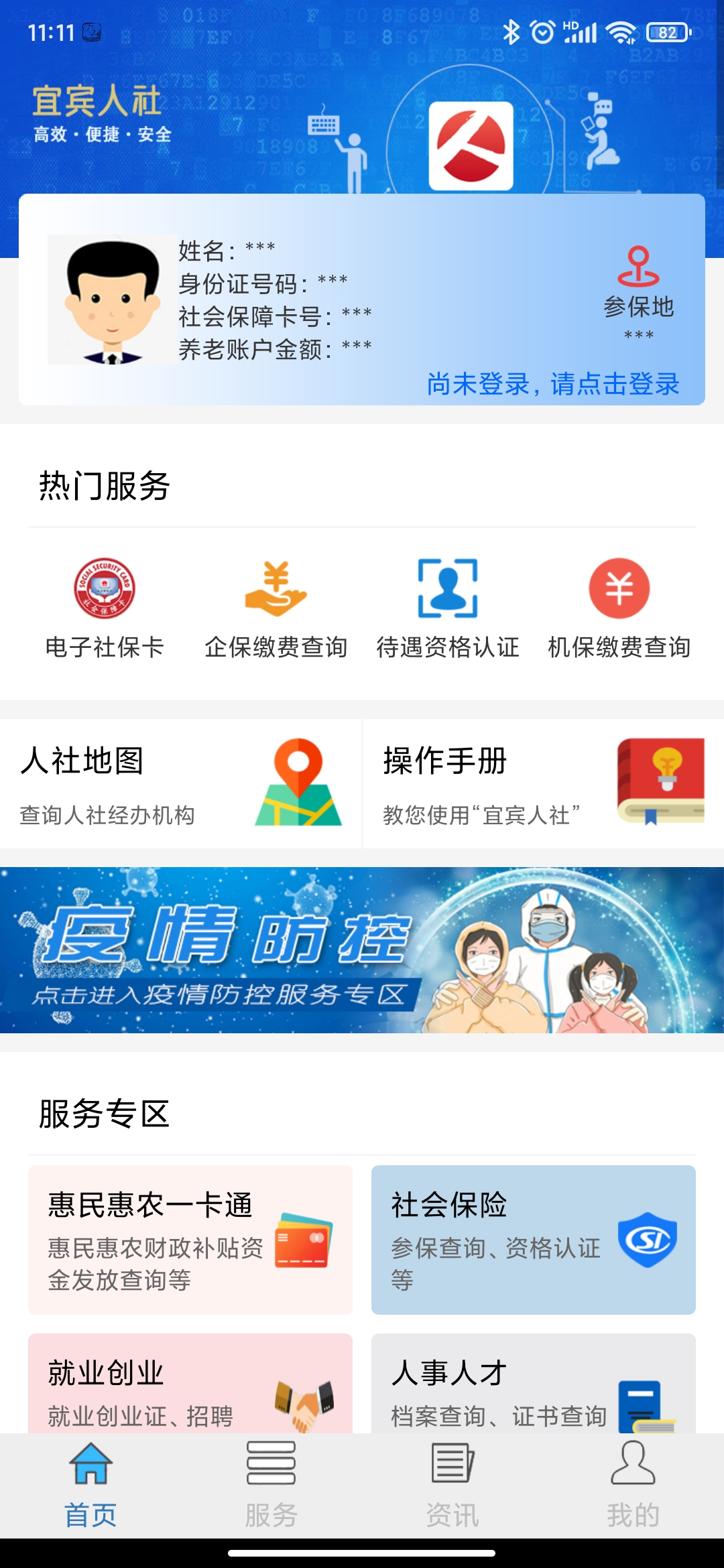Tap the login prompt 尚未登录,请点击登录
This screenshot has height=1568, width=724.
pyautogui.click(x=553, y=384)
